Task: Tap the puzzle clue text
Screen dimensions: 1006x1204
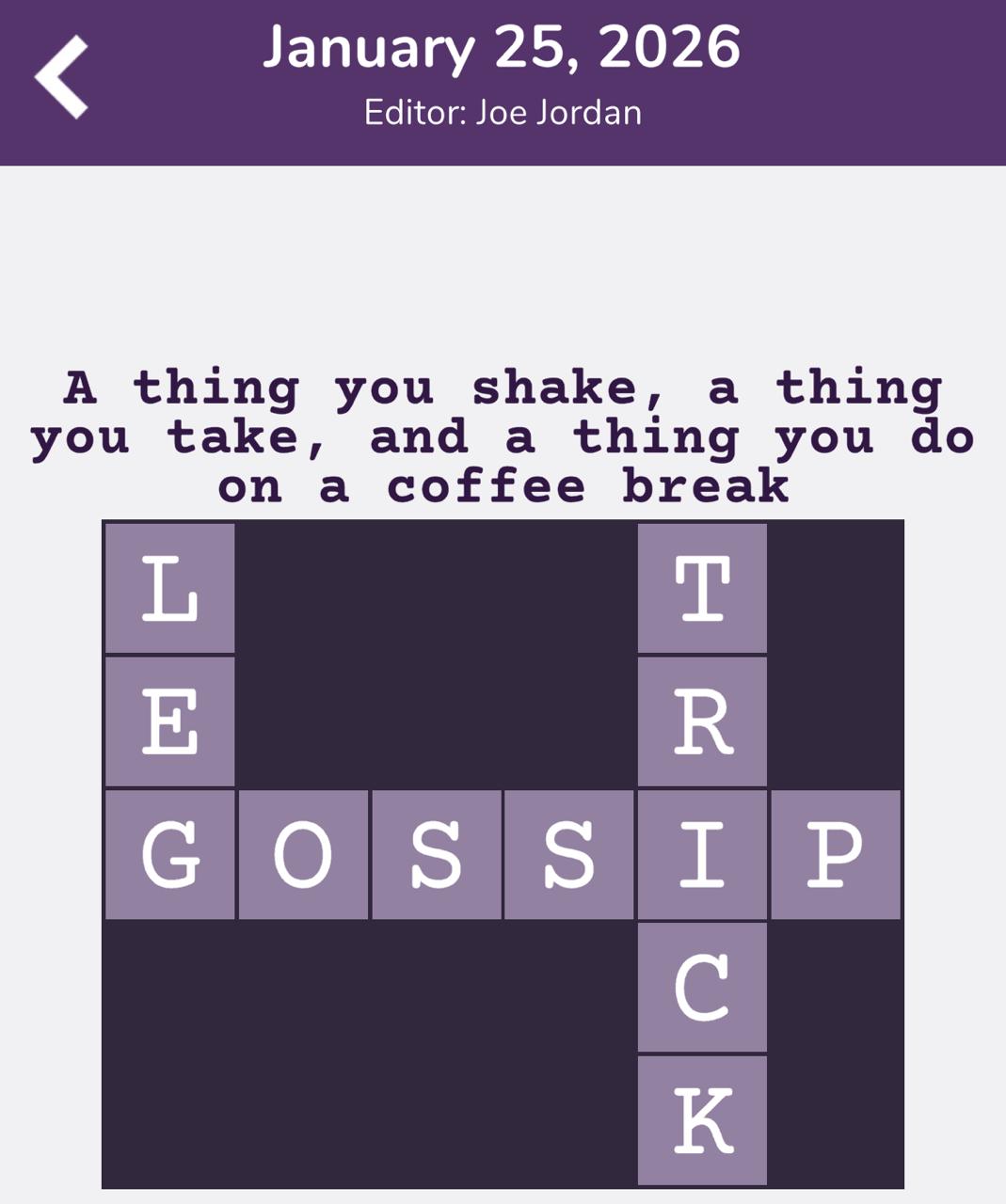Action: pos(503,435)
